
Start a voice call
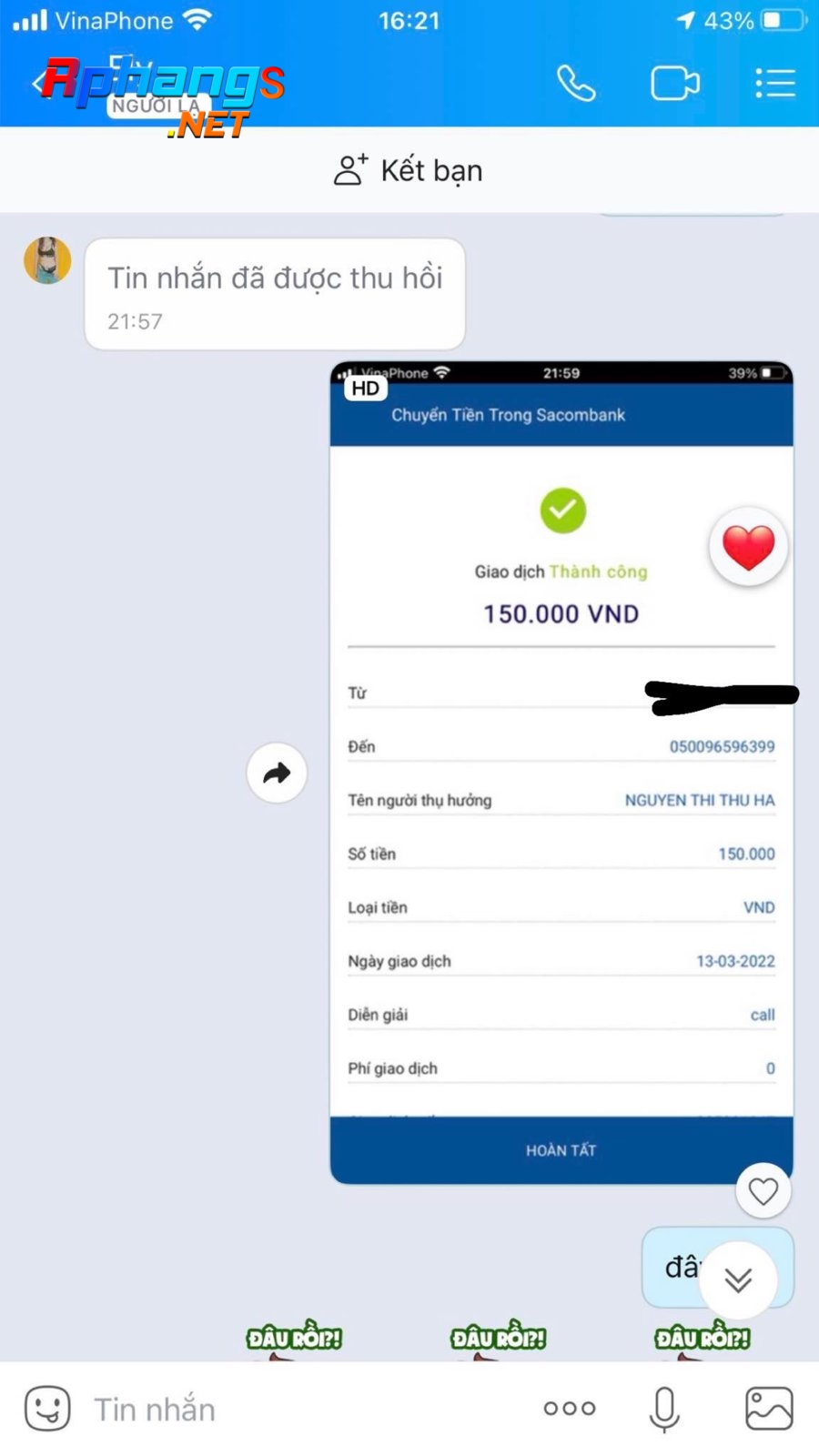pos(576,84)
